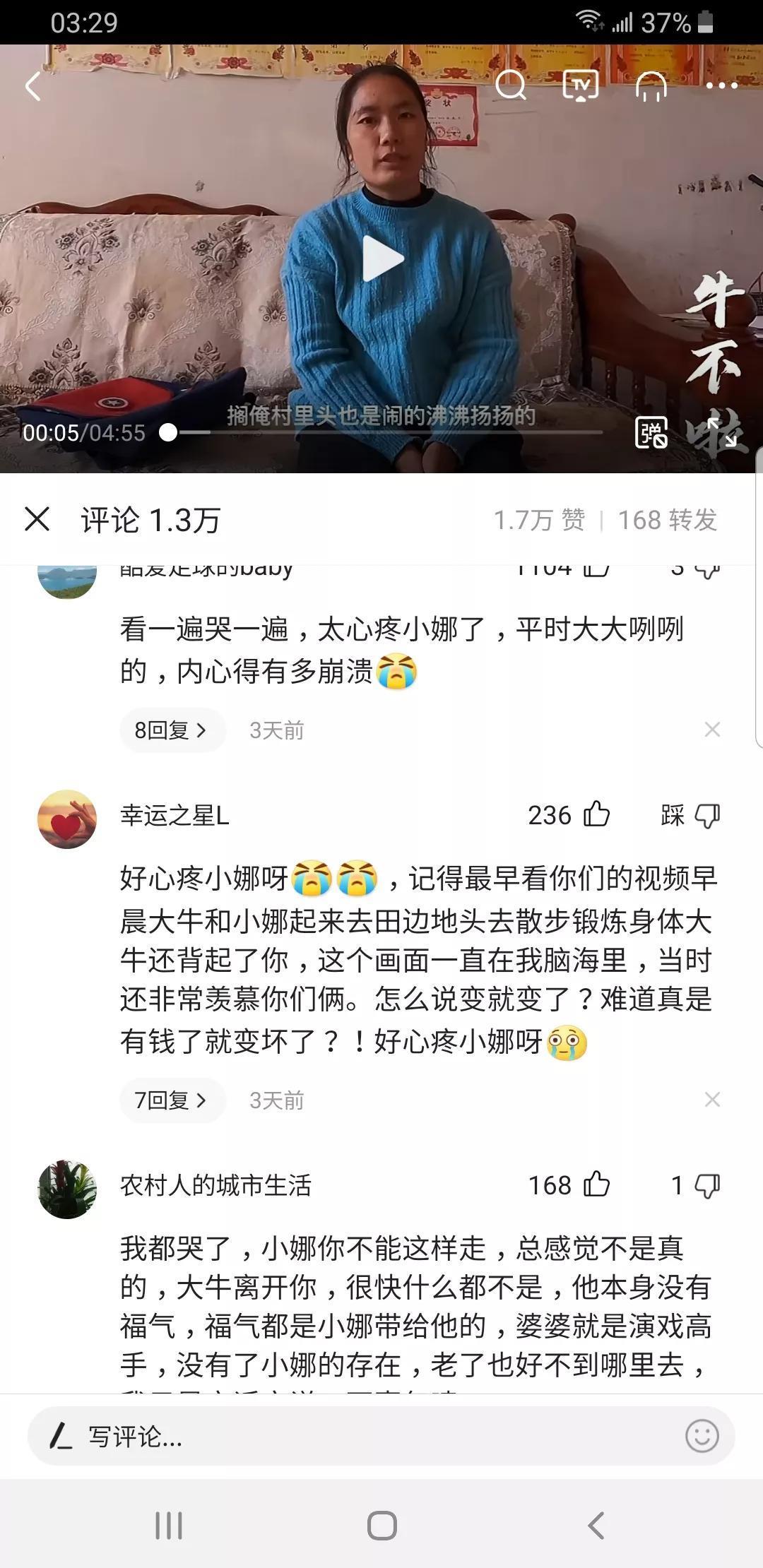Expand the 8 replies thread

click(172, 730)
